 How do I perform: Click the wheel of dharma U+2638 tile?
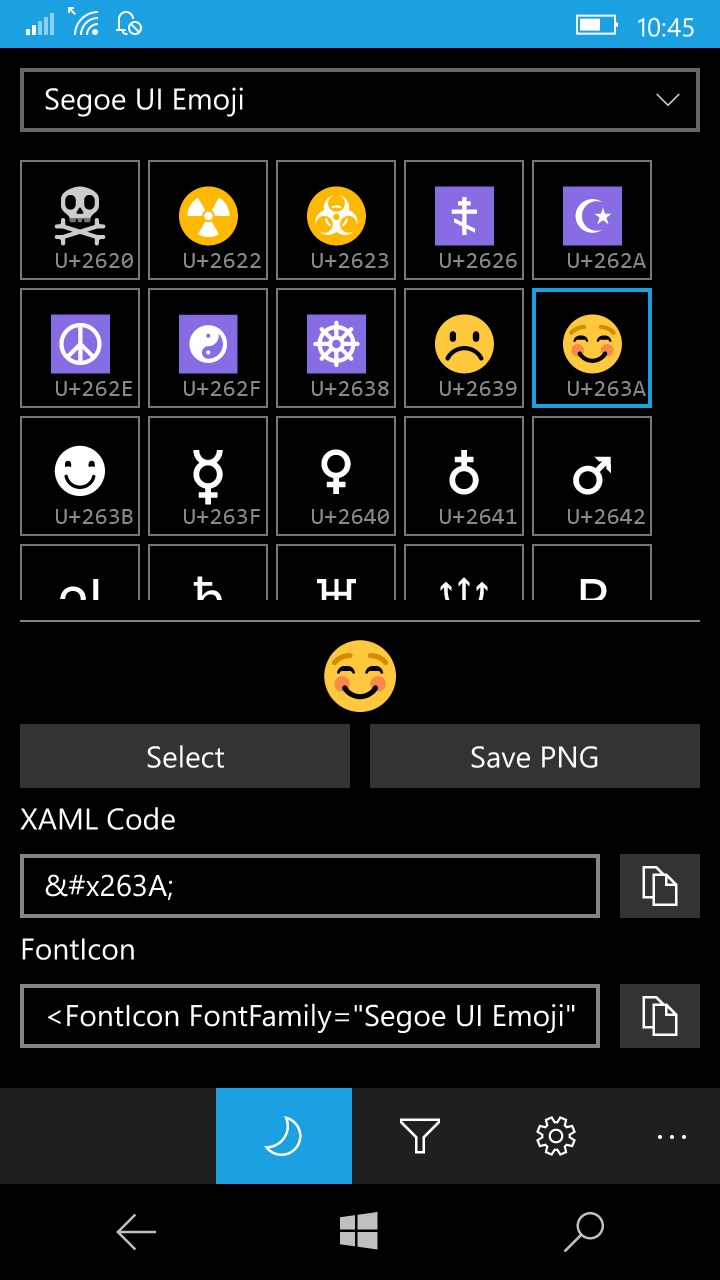click(336, 348)
